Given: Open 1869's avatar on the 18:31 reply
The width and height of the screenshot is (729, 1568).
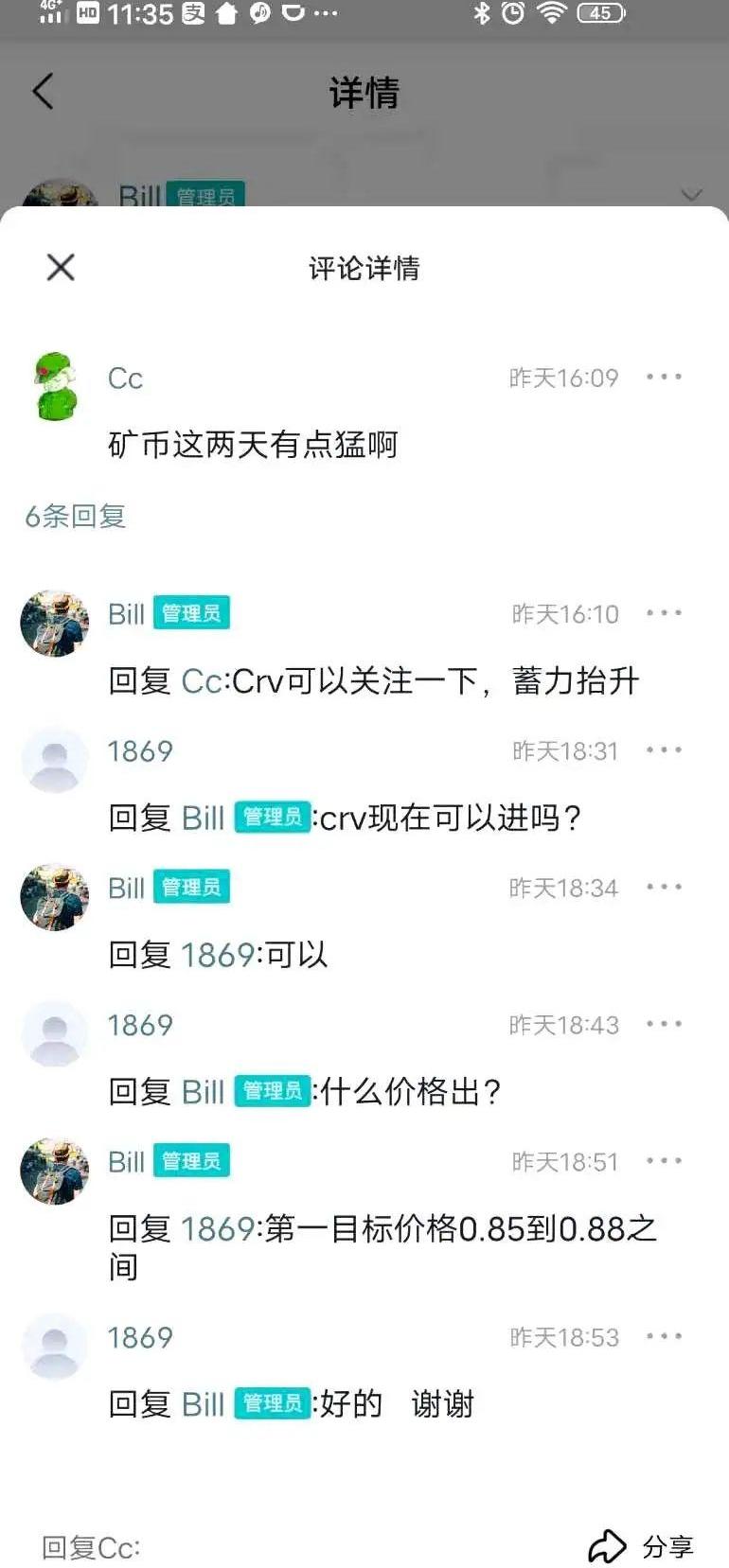Looking at the screenshot, I should tap(55, 760).
